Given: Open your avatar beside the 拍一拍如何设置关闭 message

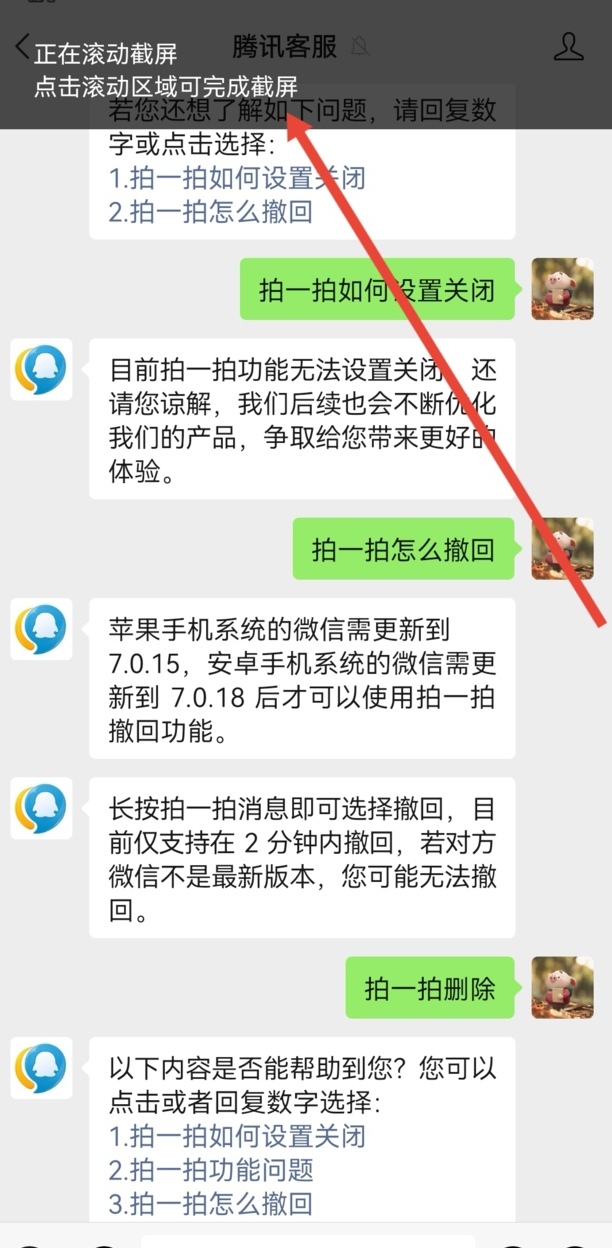Looking at the screenshot, I should (x=562, y=289).
